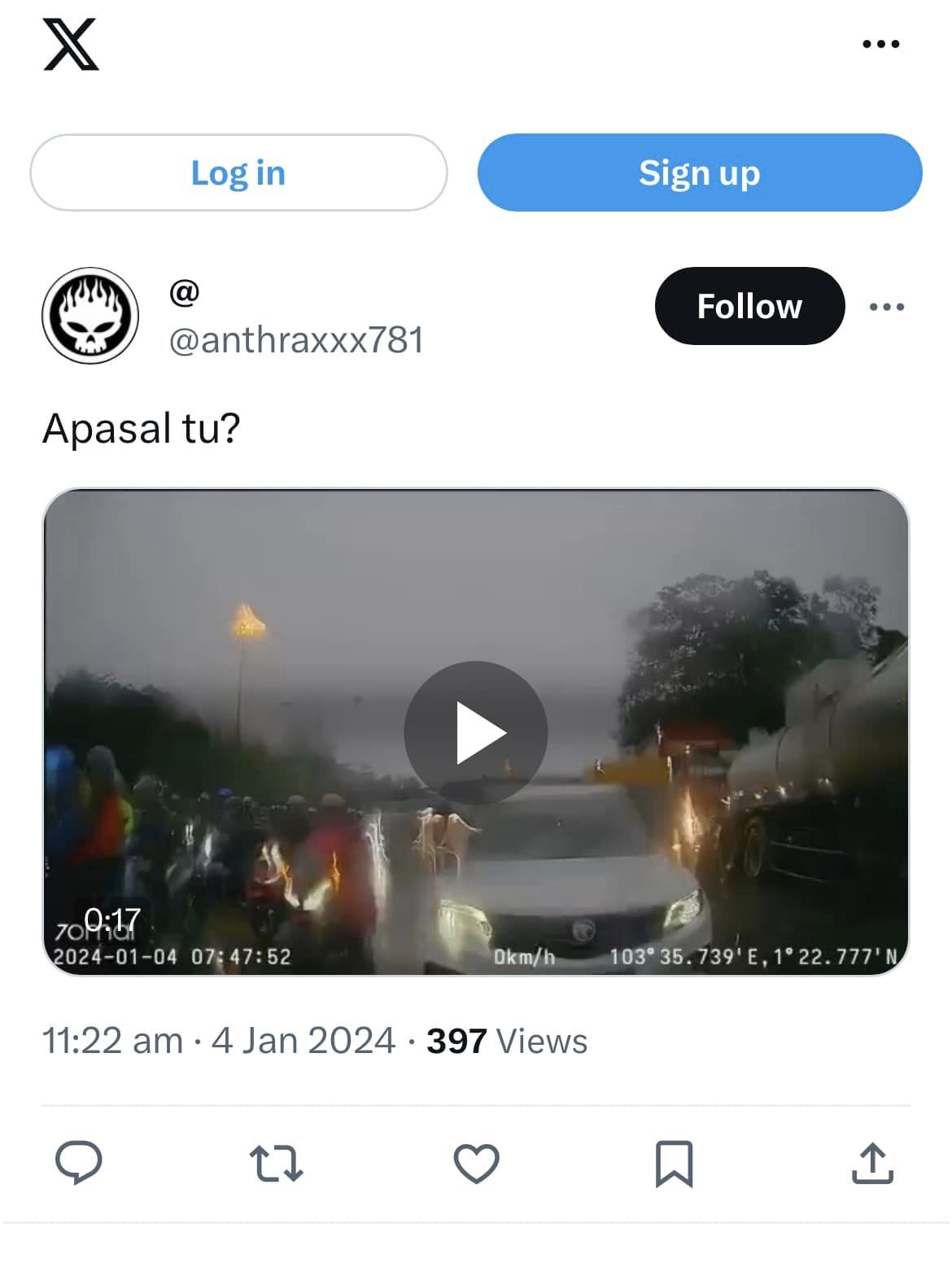Like the Apasal tu post
The width and height of the screenshot is (952, 1263).
pos(476,1162)
